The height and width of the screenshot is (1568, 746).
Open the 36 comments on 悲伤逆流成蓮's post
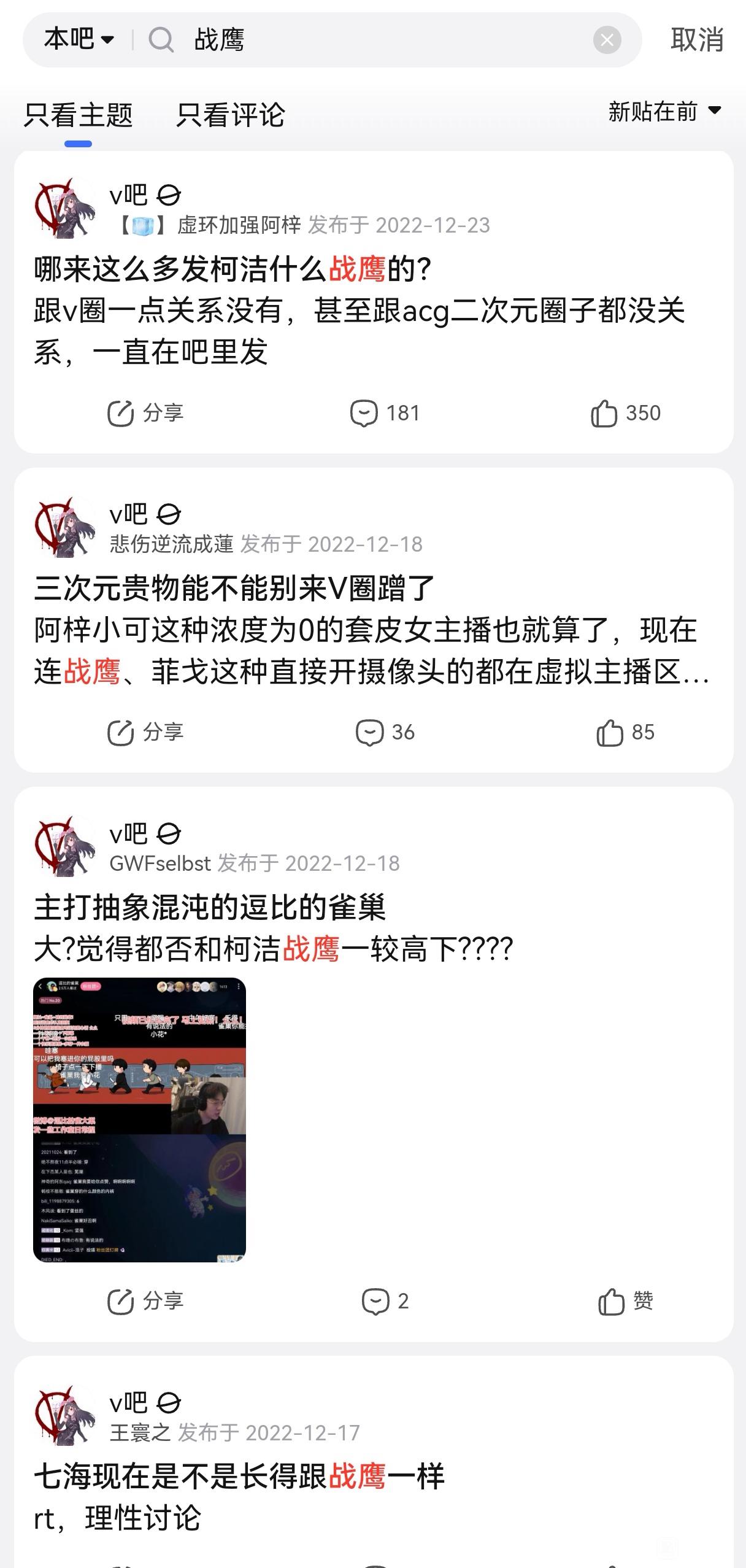click(385, 732)
